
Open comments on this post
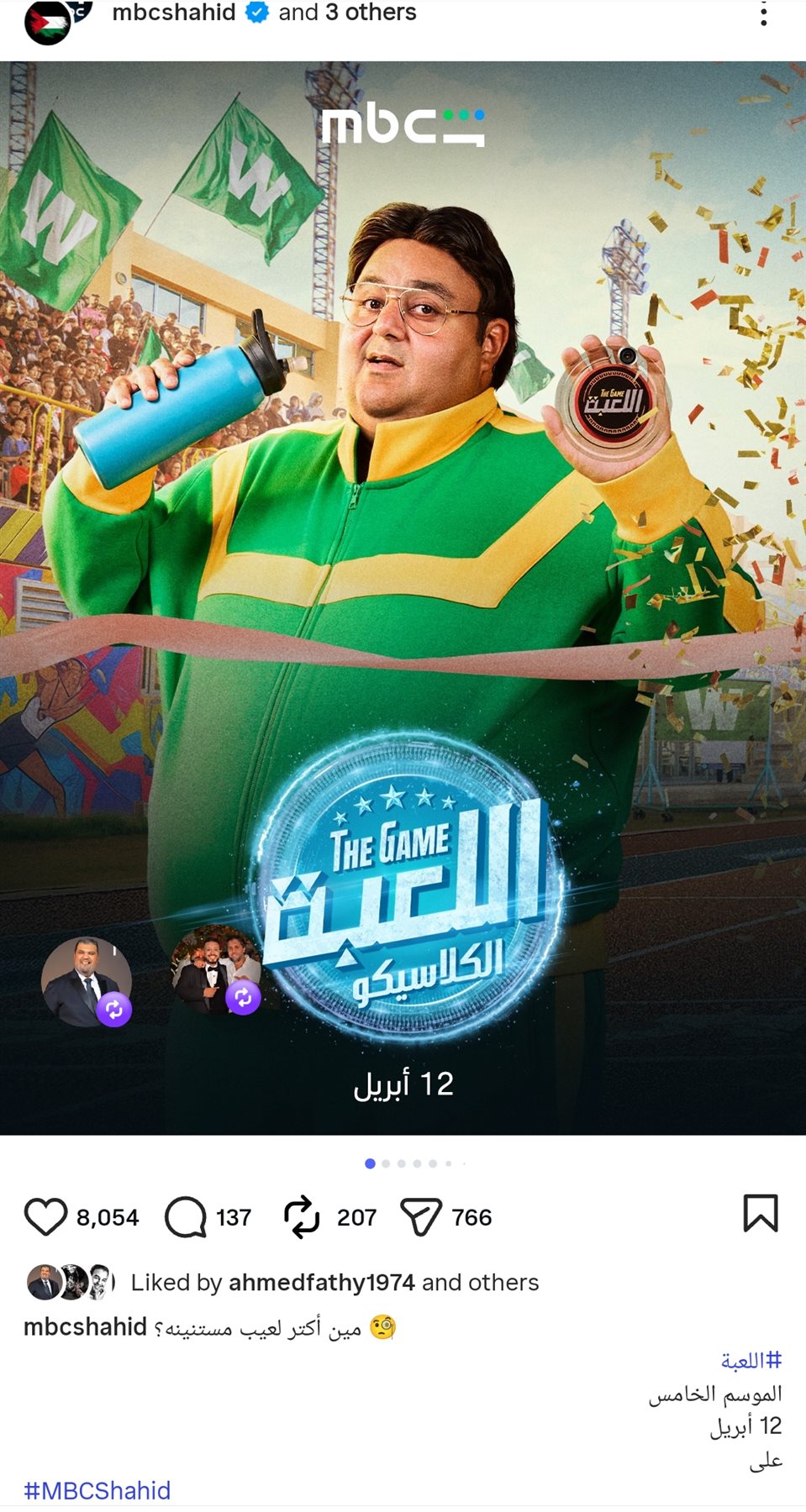click(x=186, y=1217)
